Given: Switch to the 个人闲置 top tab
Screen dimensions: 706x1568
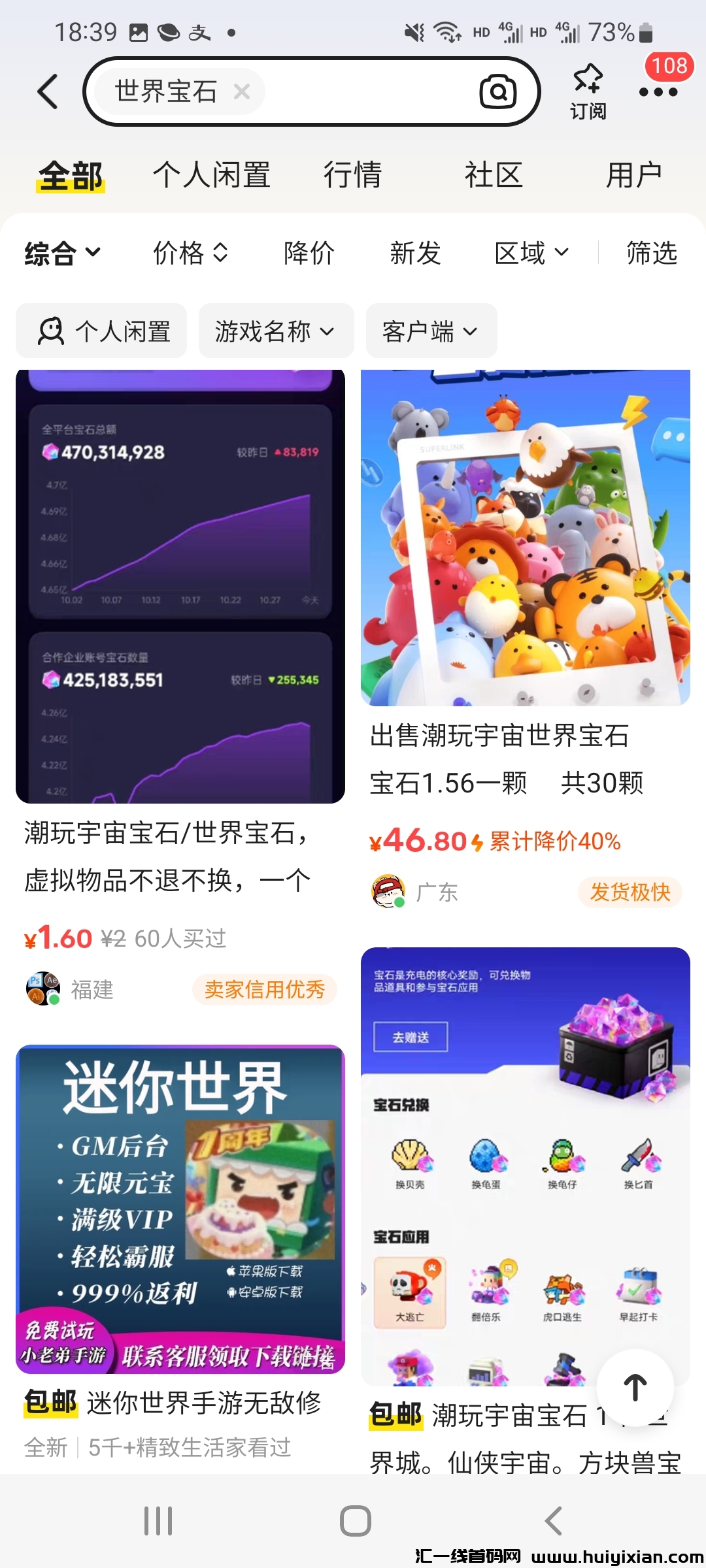Looking at the screenshot, I should click(x=211, y=175).
